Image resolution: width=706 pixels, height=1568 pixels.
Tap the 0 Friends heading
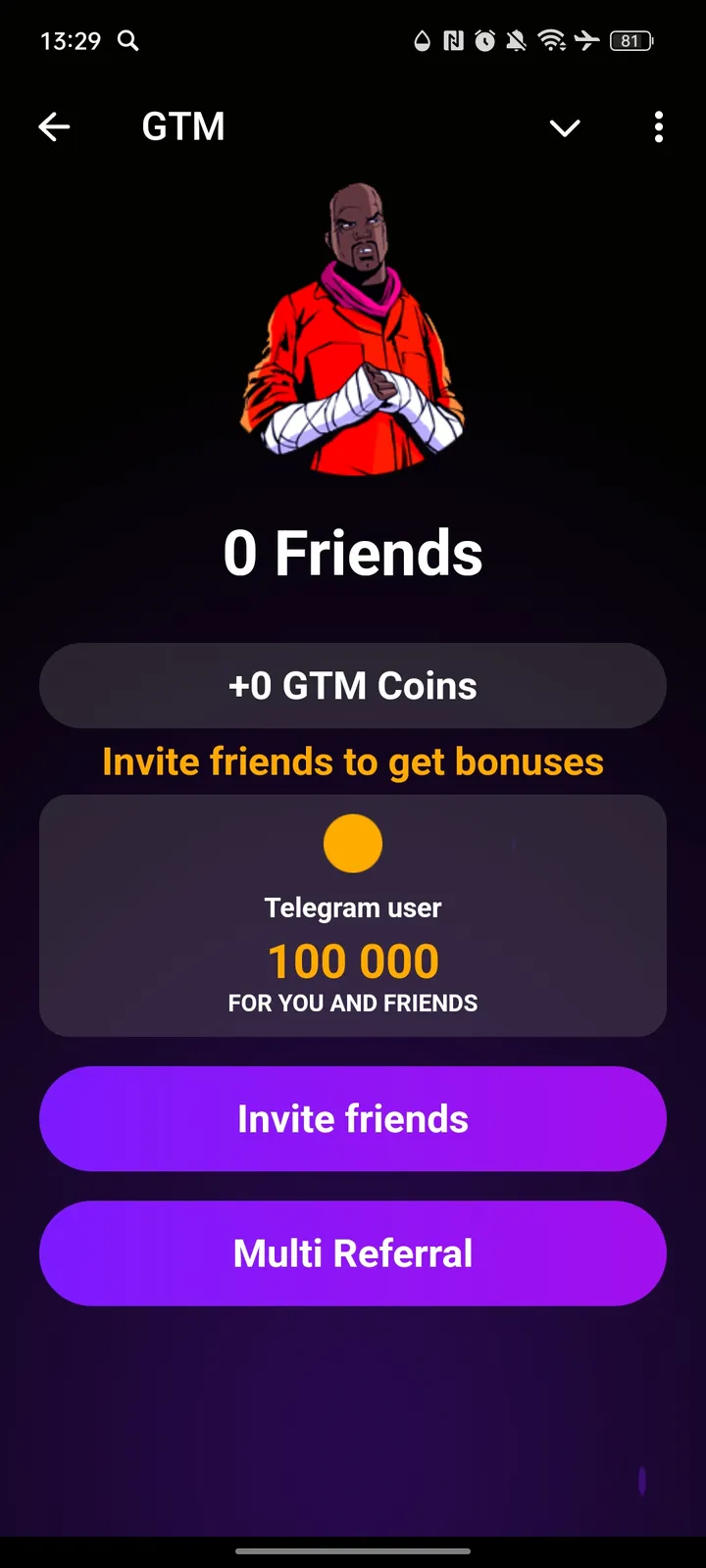pos(353,553)
